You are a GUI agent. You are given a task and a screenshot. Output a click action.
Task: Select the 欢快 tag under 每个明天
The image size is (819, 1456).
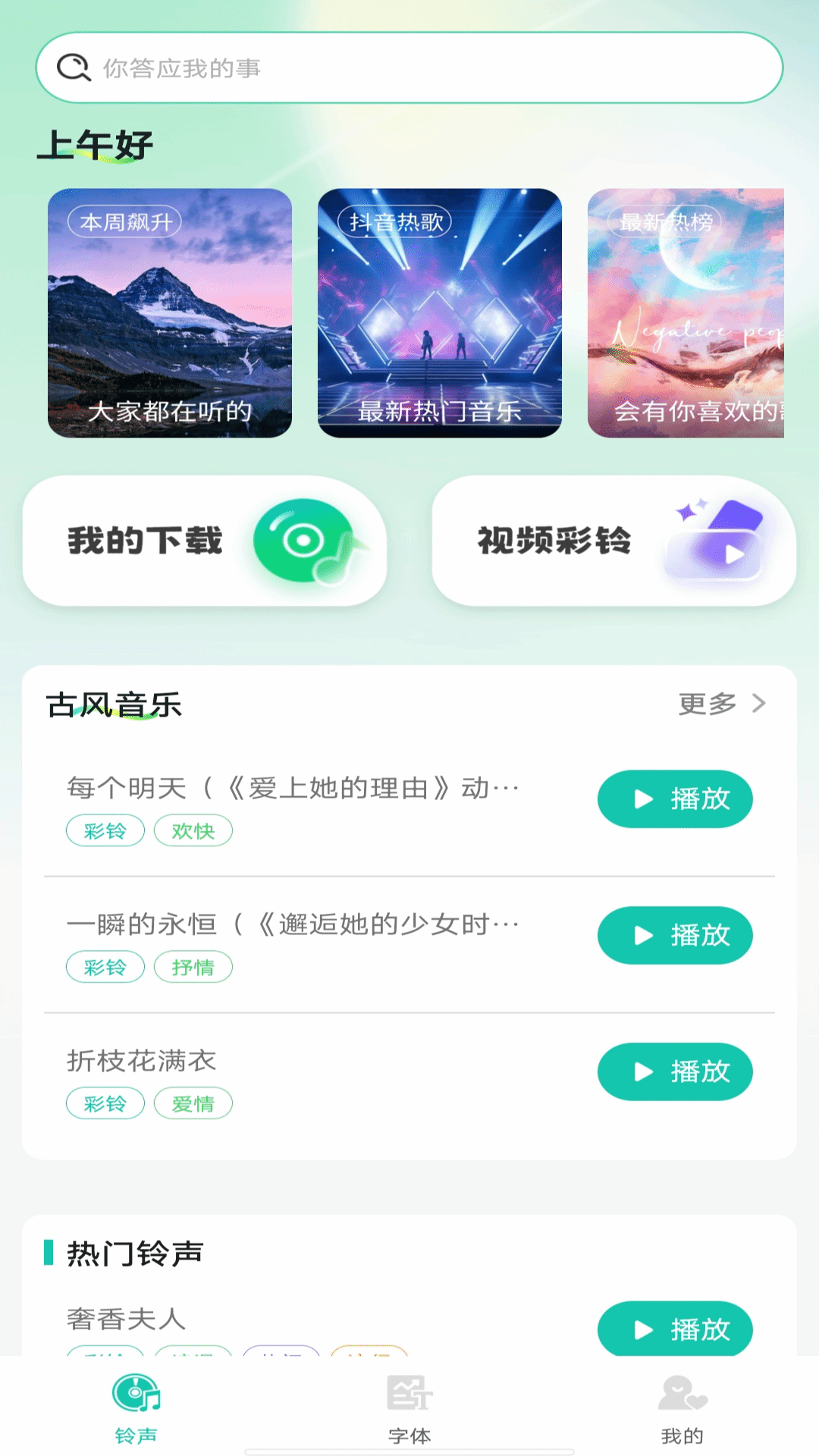(193, 831)
